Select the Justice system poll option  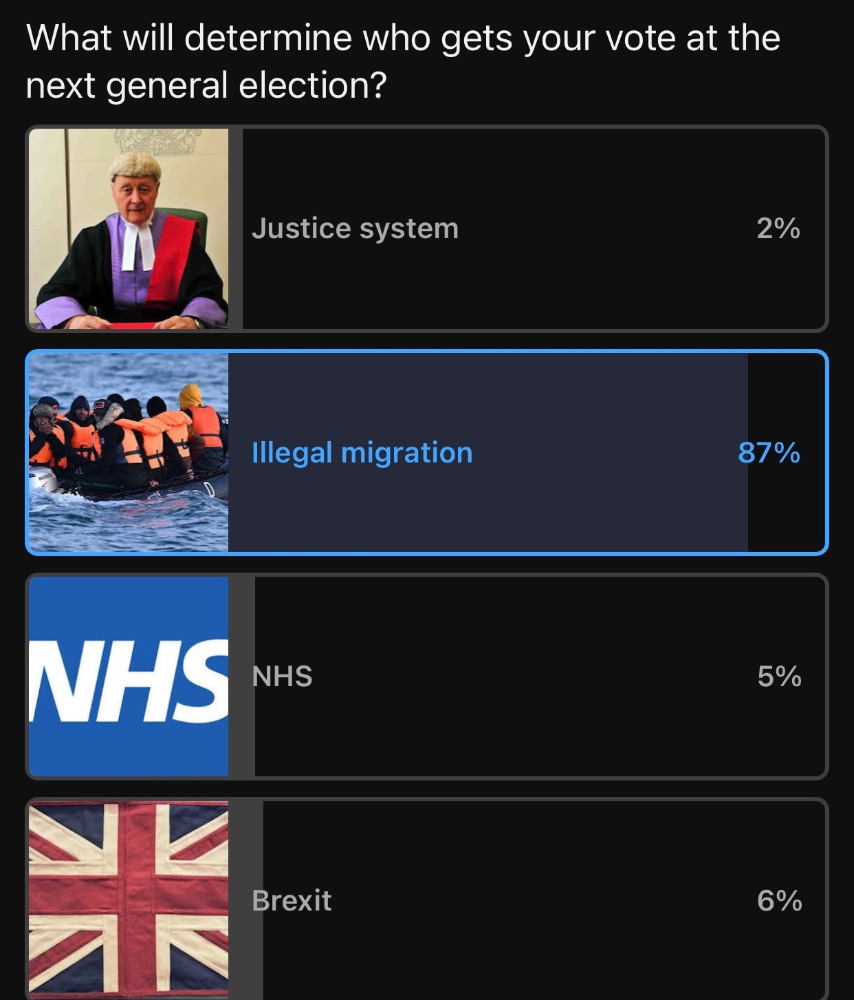point(427,229)
